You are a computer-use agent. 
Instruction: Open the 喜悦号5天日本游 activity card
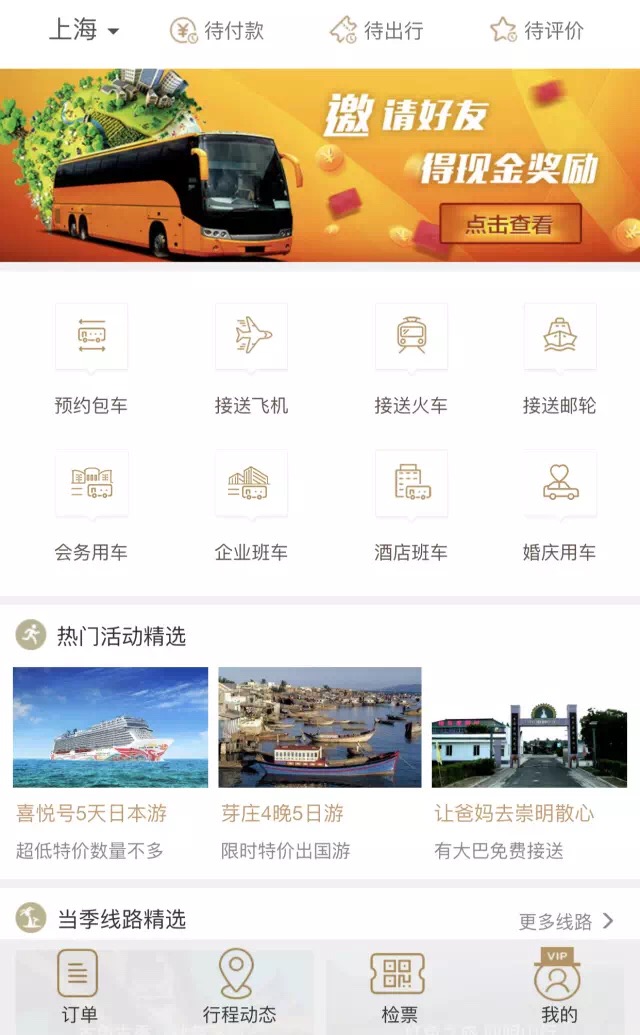110,764
